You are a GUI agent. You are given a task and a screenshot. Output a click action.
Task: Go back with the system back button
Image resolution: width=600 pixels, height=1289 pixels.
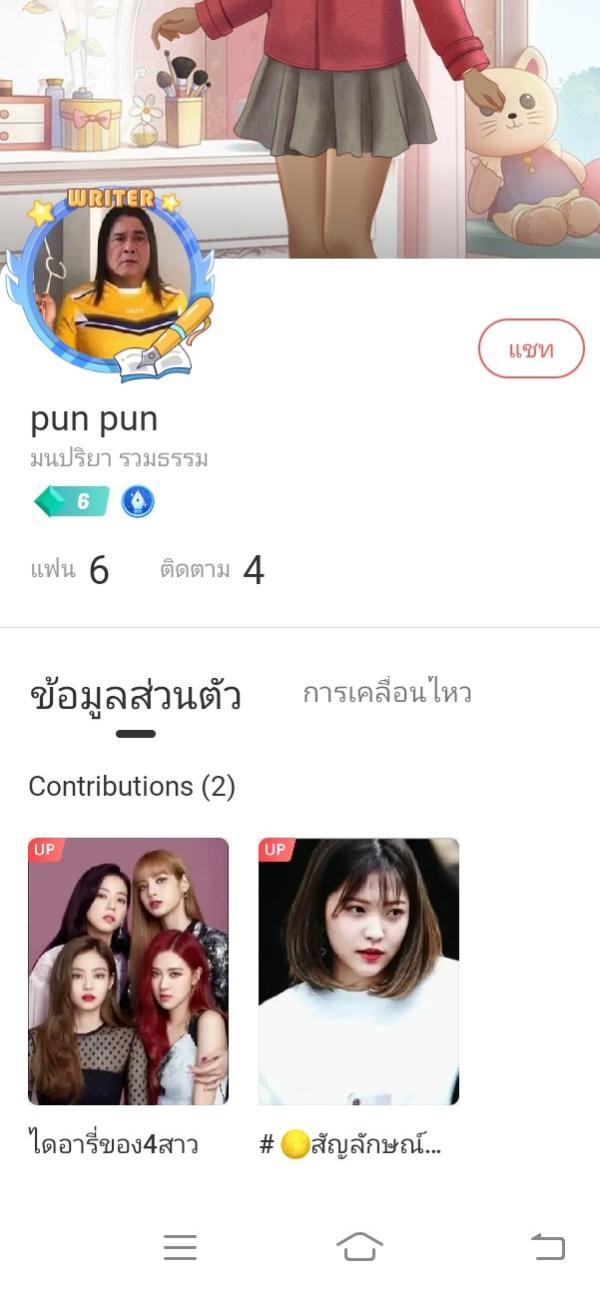tap(548, 1246)
